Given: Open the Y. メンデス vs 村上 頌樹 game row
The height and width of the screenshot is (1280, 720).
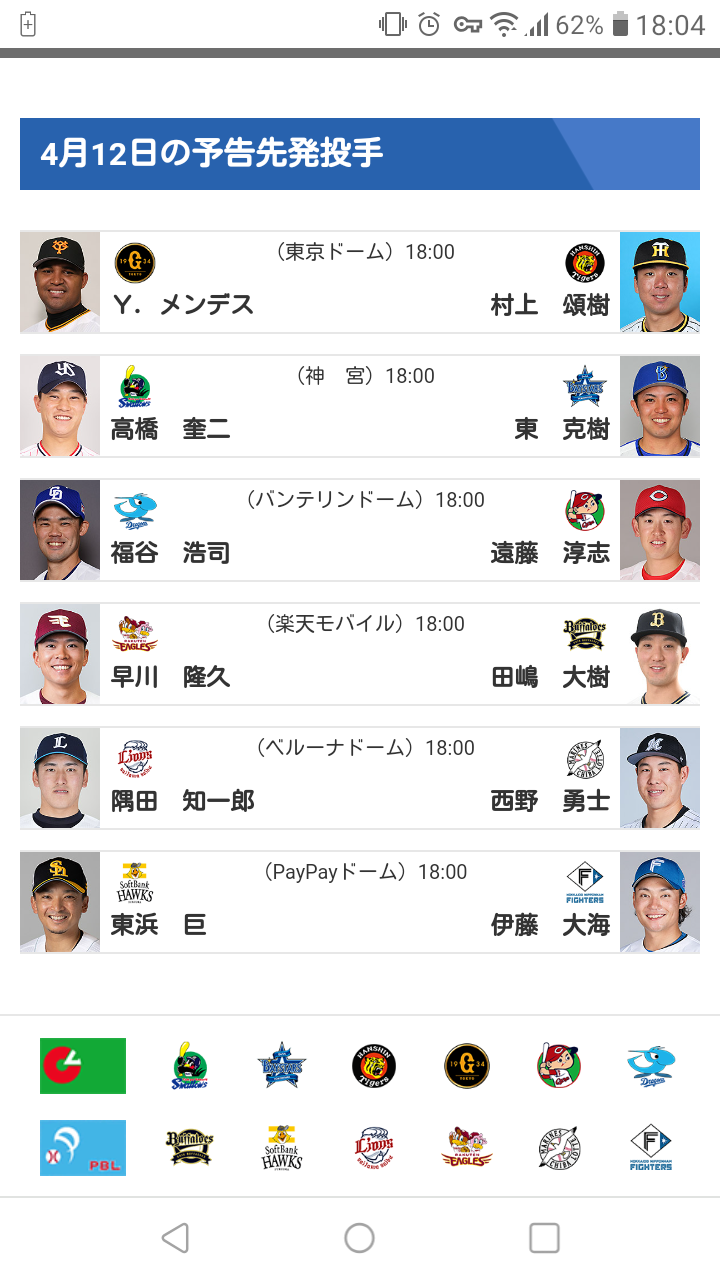Looking at the screenshot, I should pos(360,282).
